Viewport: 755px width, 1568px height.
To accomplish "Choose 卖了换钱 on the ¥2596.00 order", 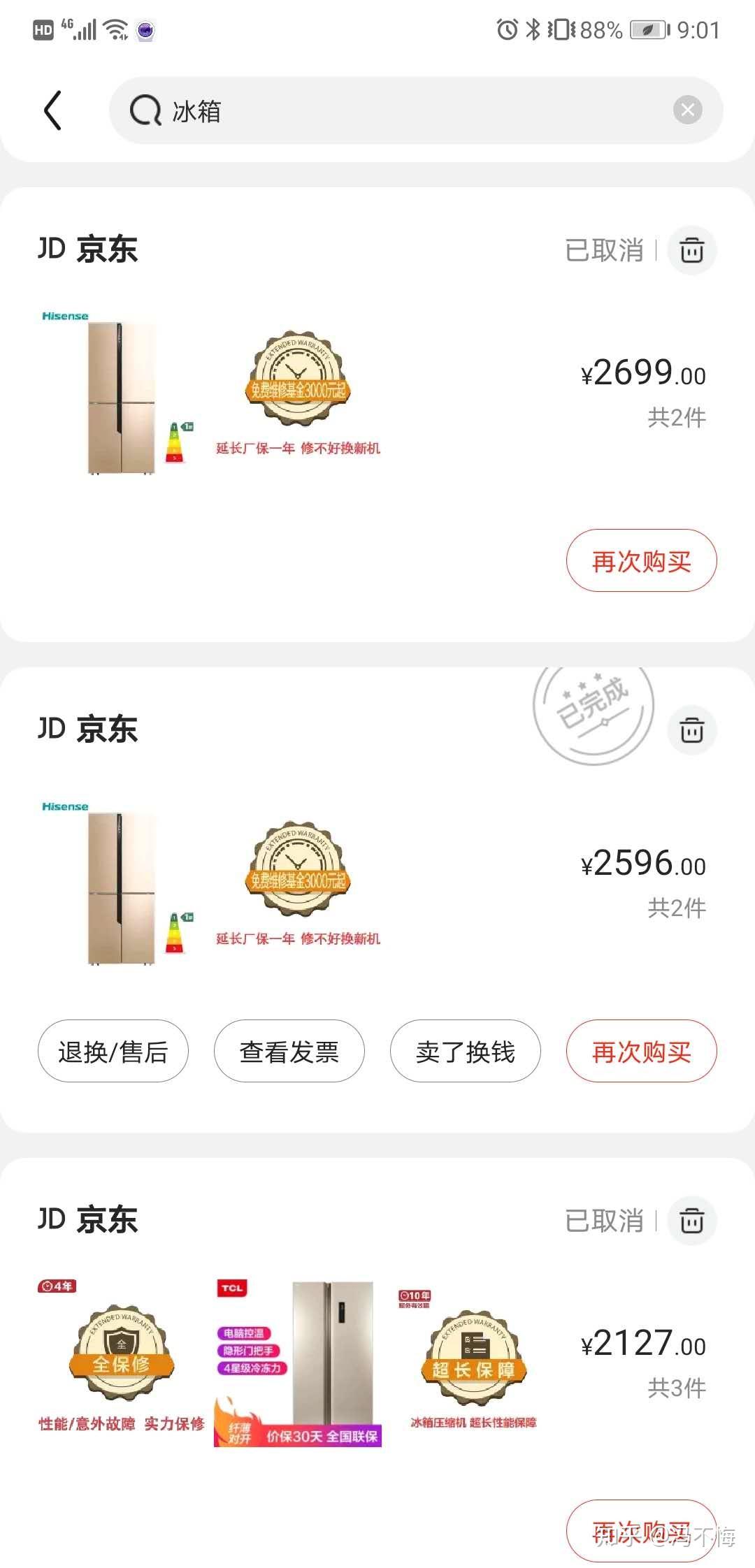I will 466,1051.
